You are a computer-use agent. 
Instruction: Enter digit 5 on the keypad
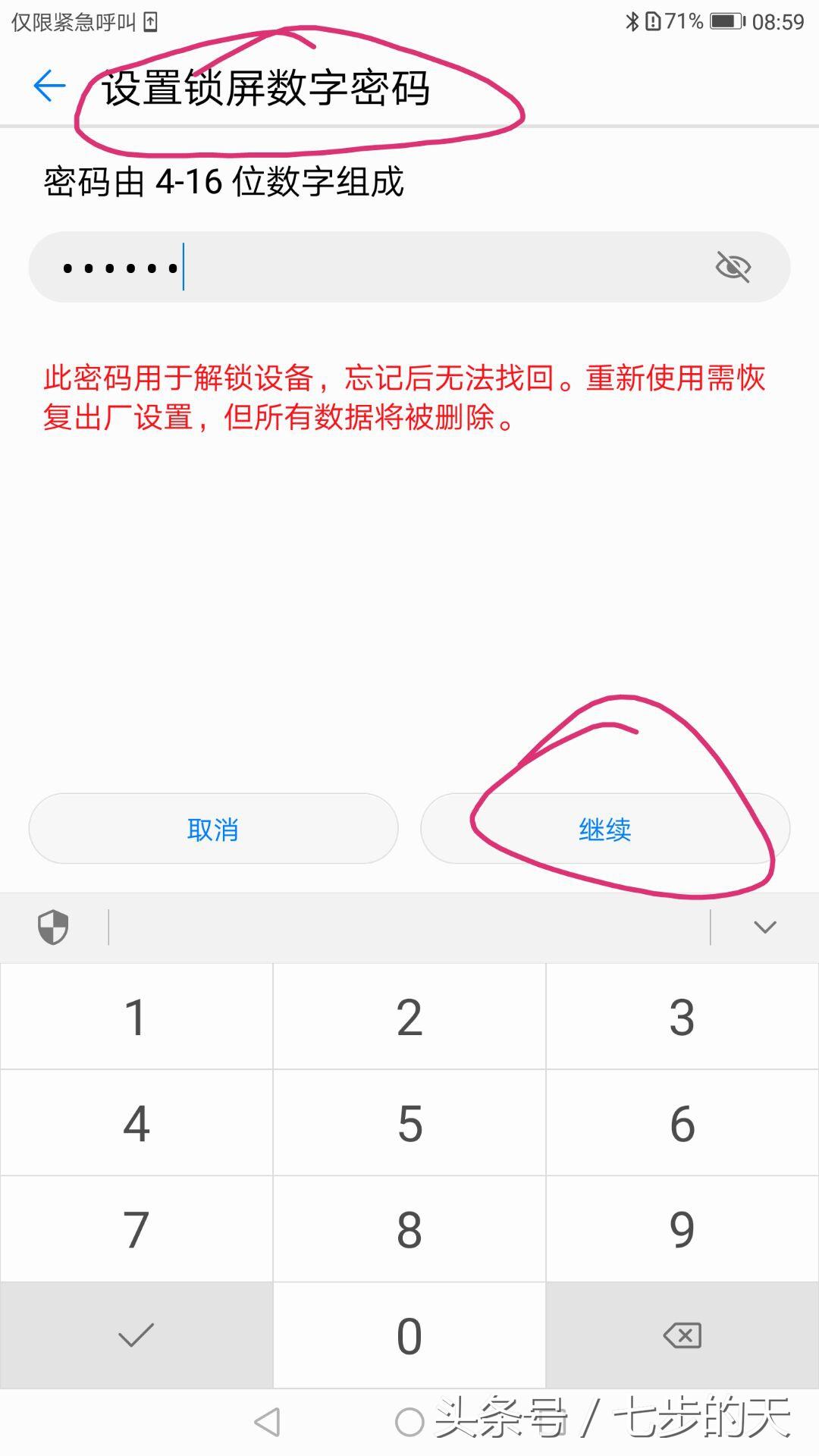coord(409,1123)
